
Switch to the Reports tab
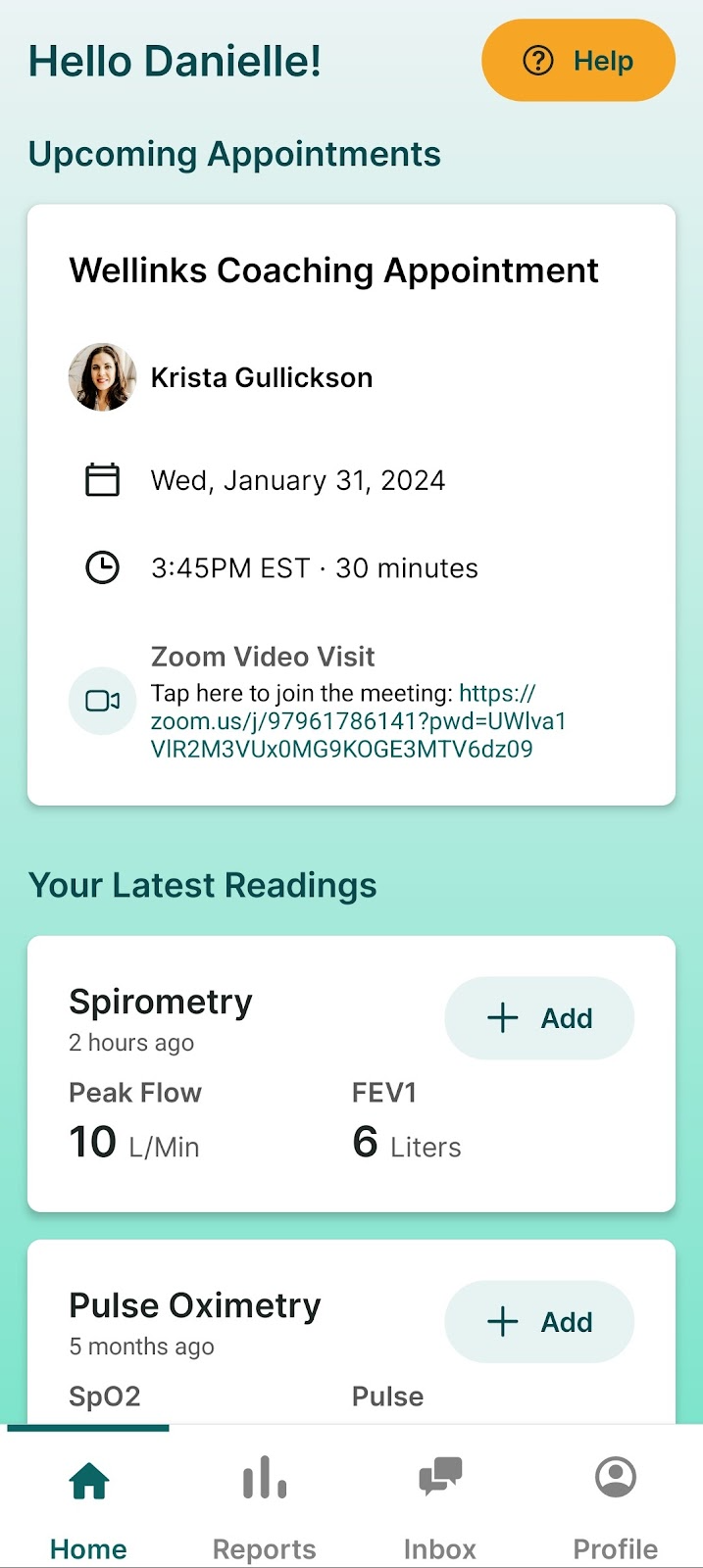coord(264,1504)
